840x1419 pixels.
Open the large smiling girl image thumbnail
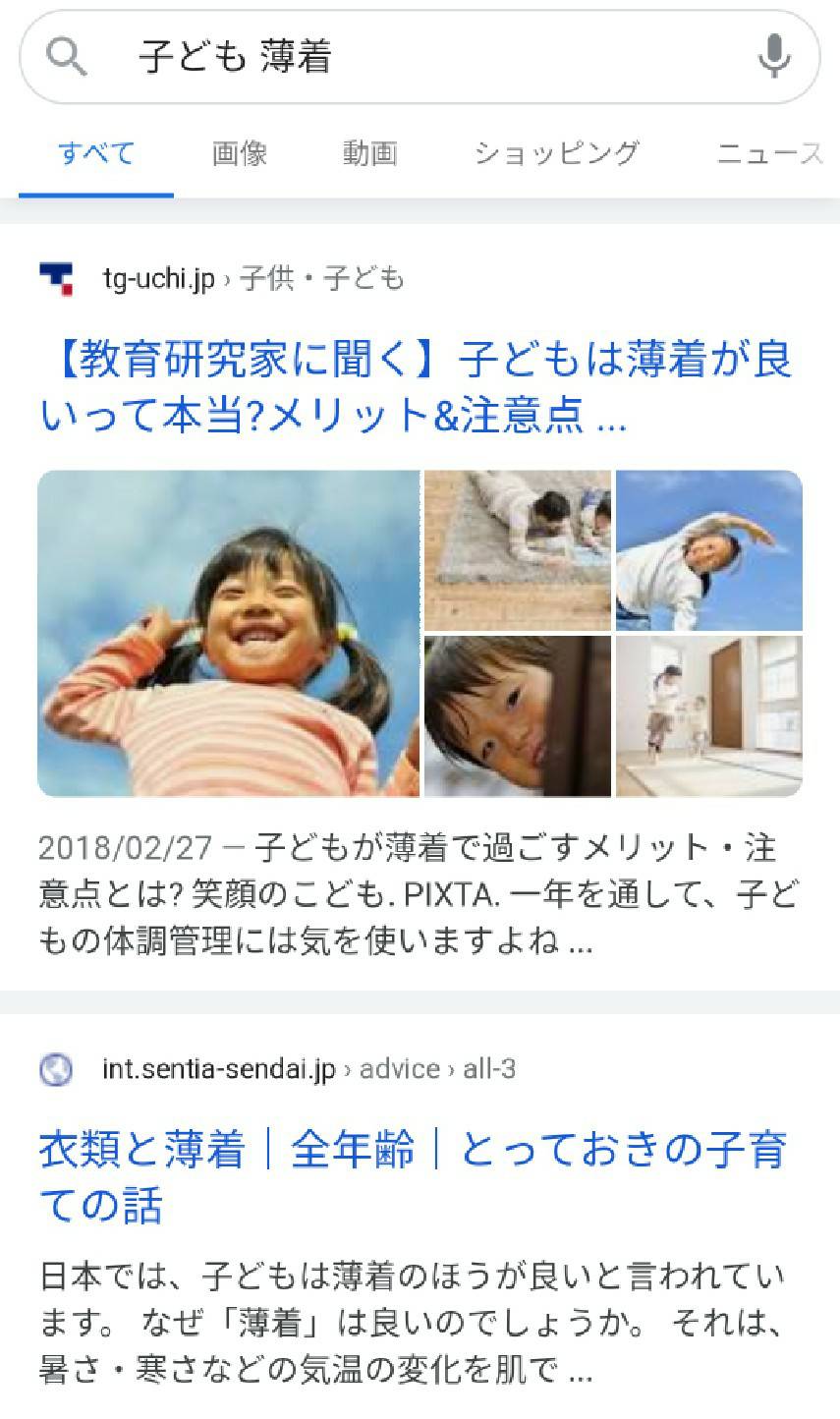(229, 634)
